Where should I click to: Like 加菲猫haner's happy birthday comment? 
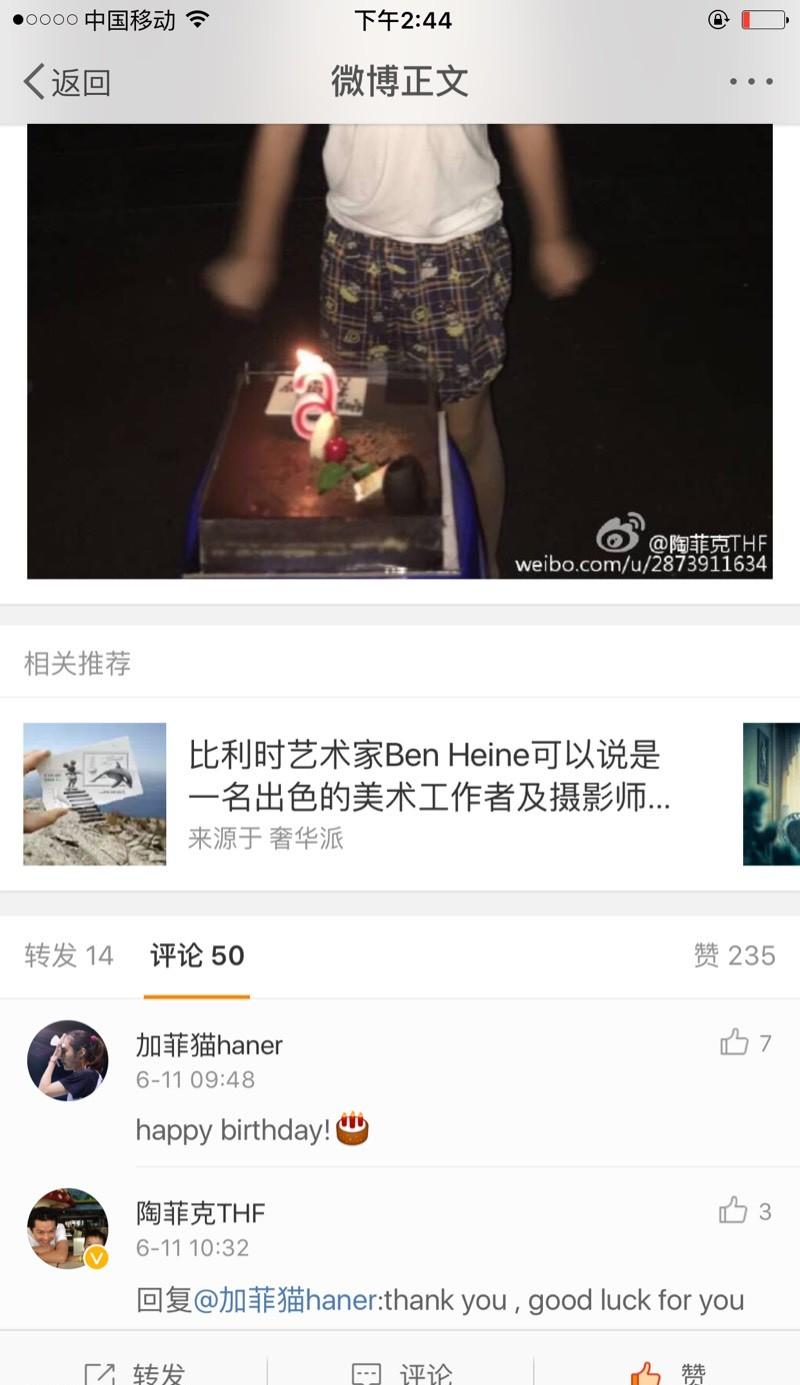pos(736,1043)
